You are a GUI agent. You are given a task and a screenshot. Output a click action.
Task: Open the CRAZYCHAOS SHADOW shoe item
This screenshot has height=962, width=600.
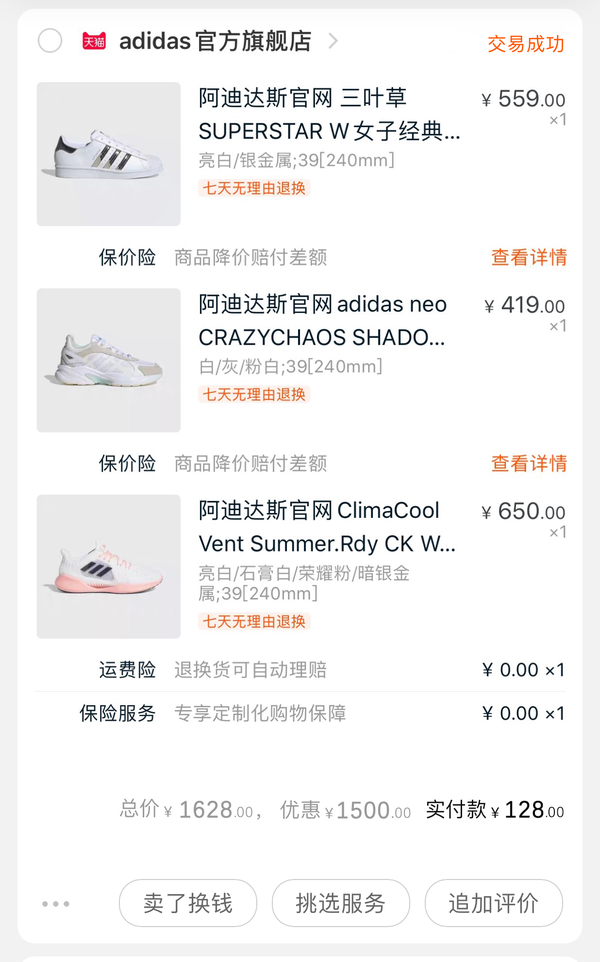322,321
